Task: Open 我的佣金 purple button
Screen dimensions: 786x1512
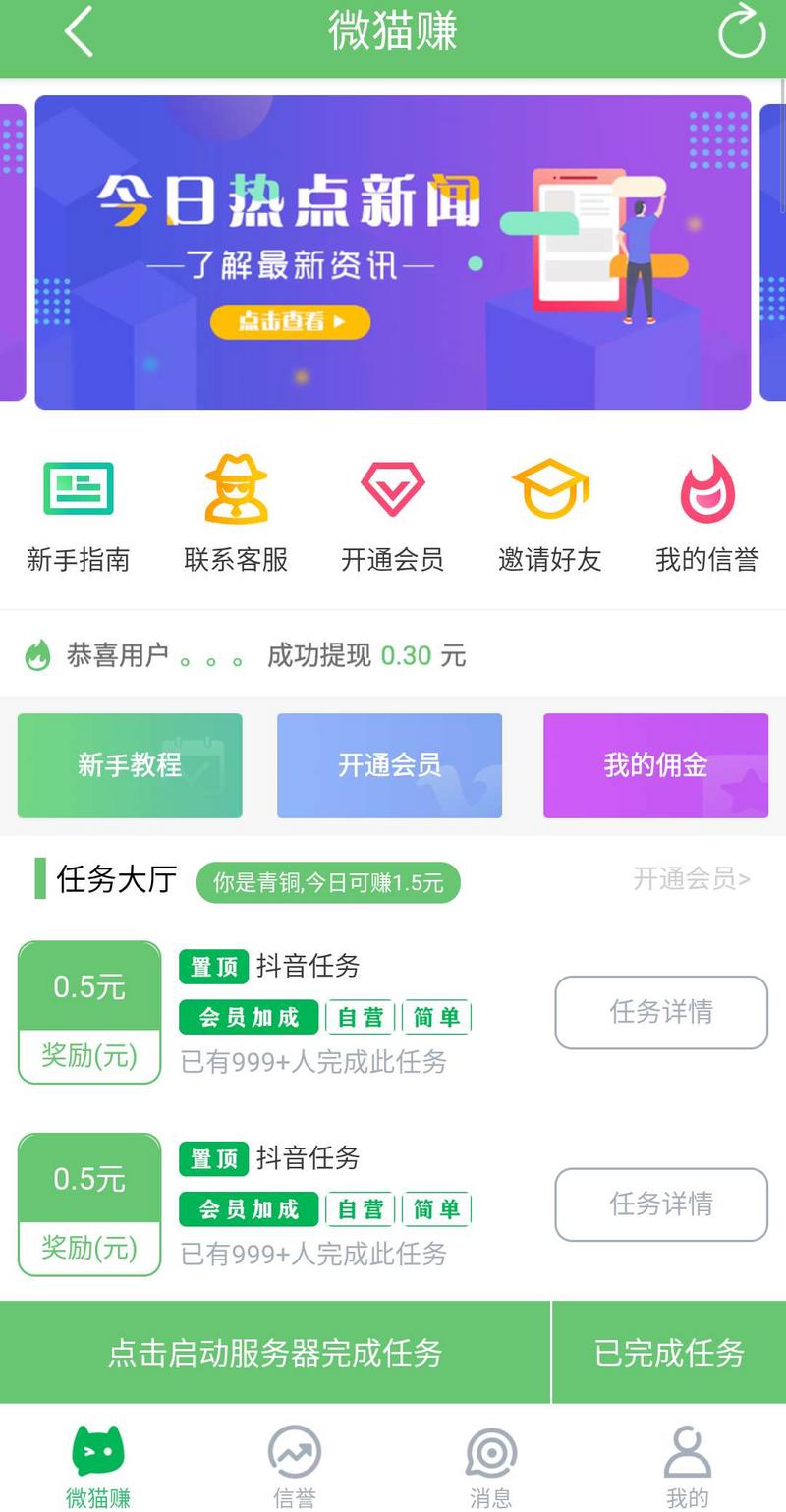Action: click(x=654, y=765)
